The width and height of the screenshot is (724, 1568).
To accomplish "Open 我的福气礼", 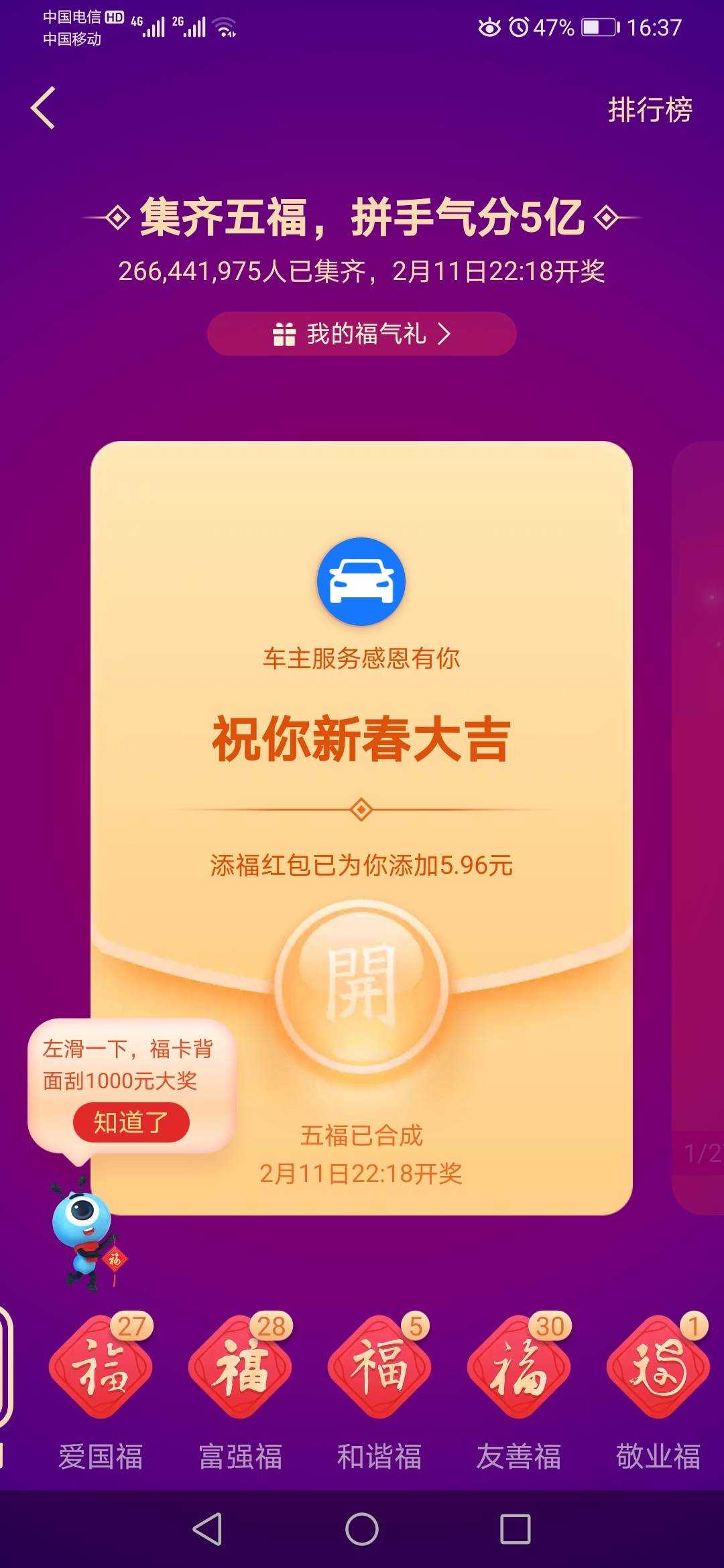I will point(362,333).
